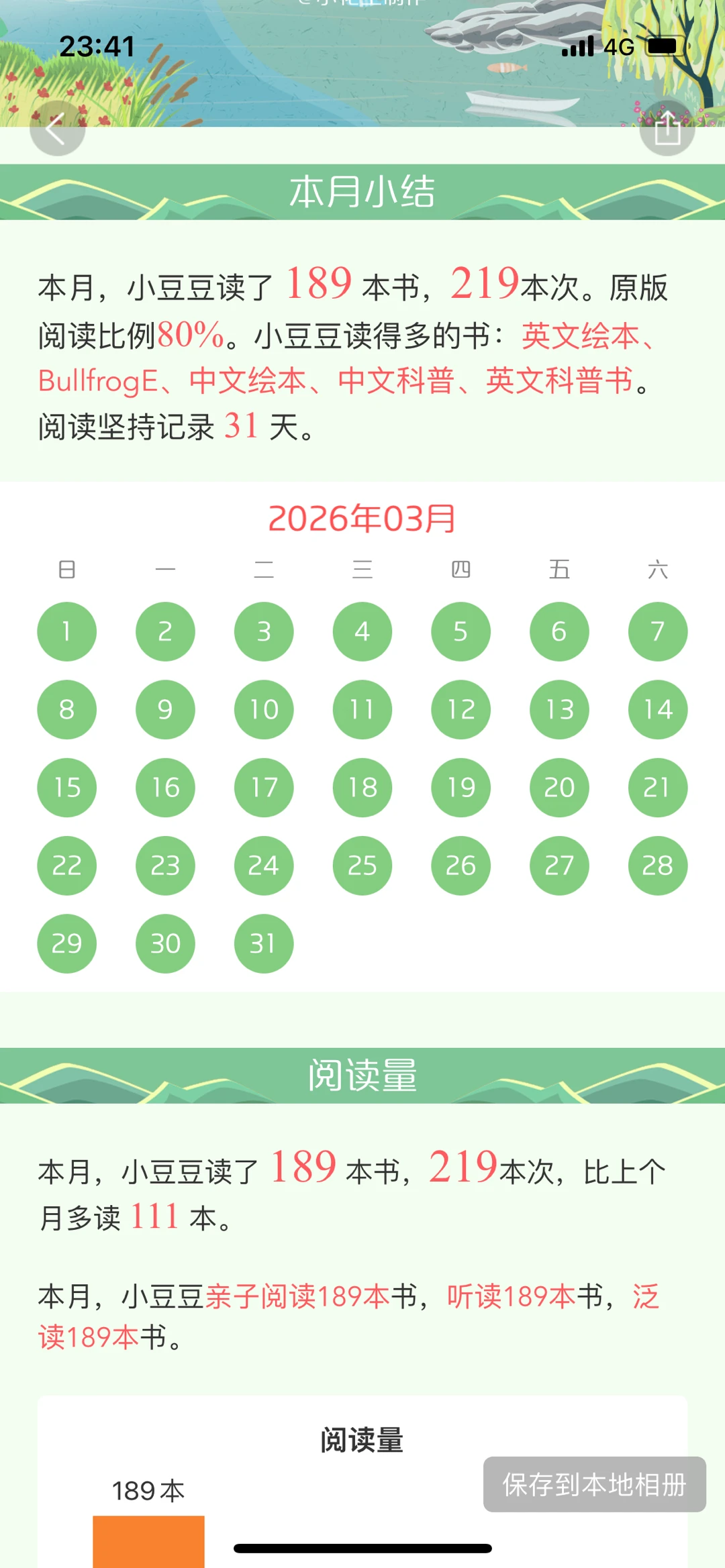This screenshot has width=725, height=1568.
Task: Go back using the arrow icon
Action: (x=57, y=128)
